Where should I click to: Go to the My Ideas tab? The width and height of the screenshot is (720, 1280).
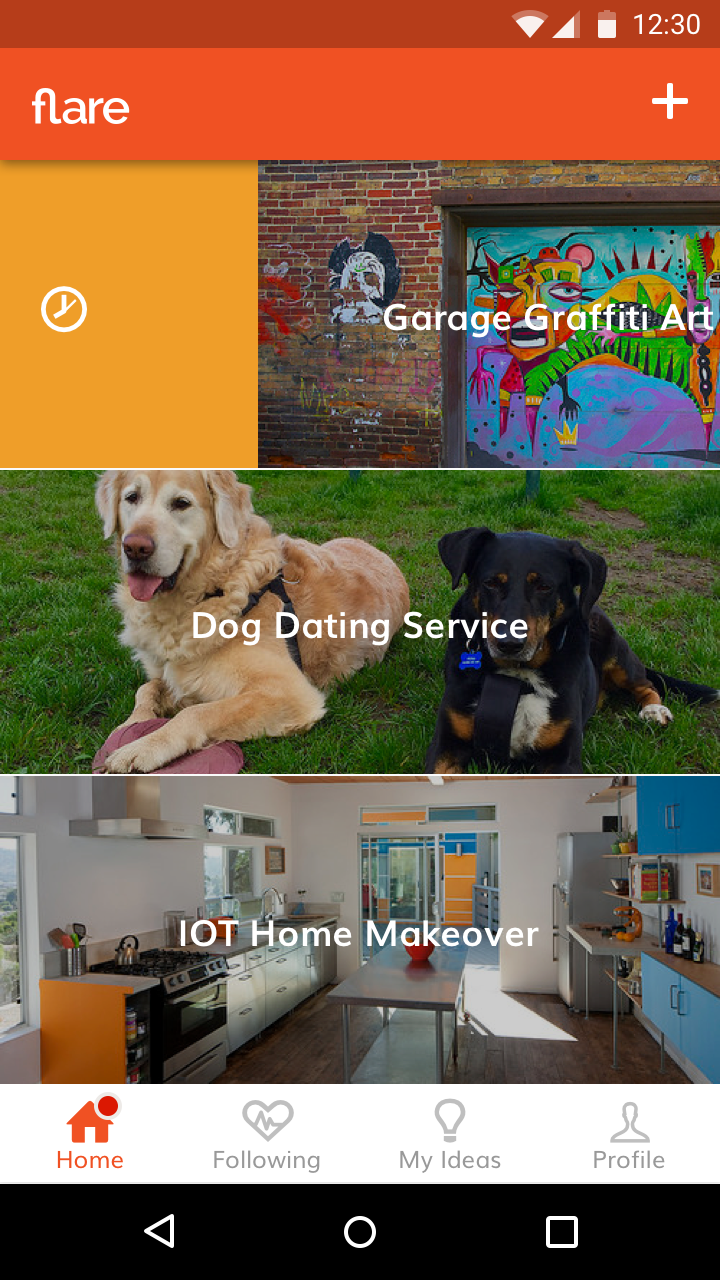point(450,1135)
